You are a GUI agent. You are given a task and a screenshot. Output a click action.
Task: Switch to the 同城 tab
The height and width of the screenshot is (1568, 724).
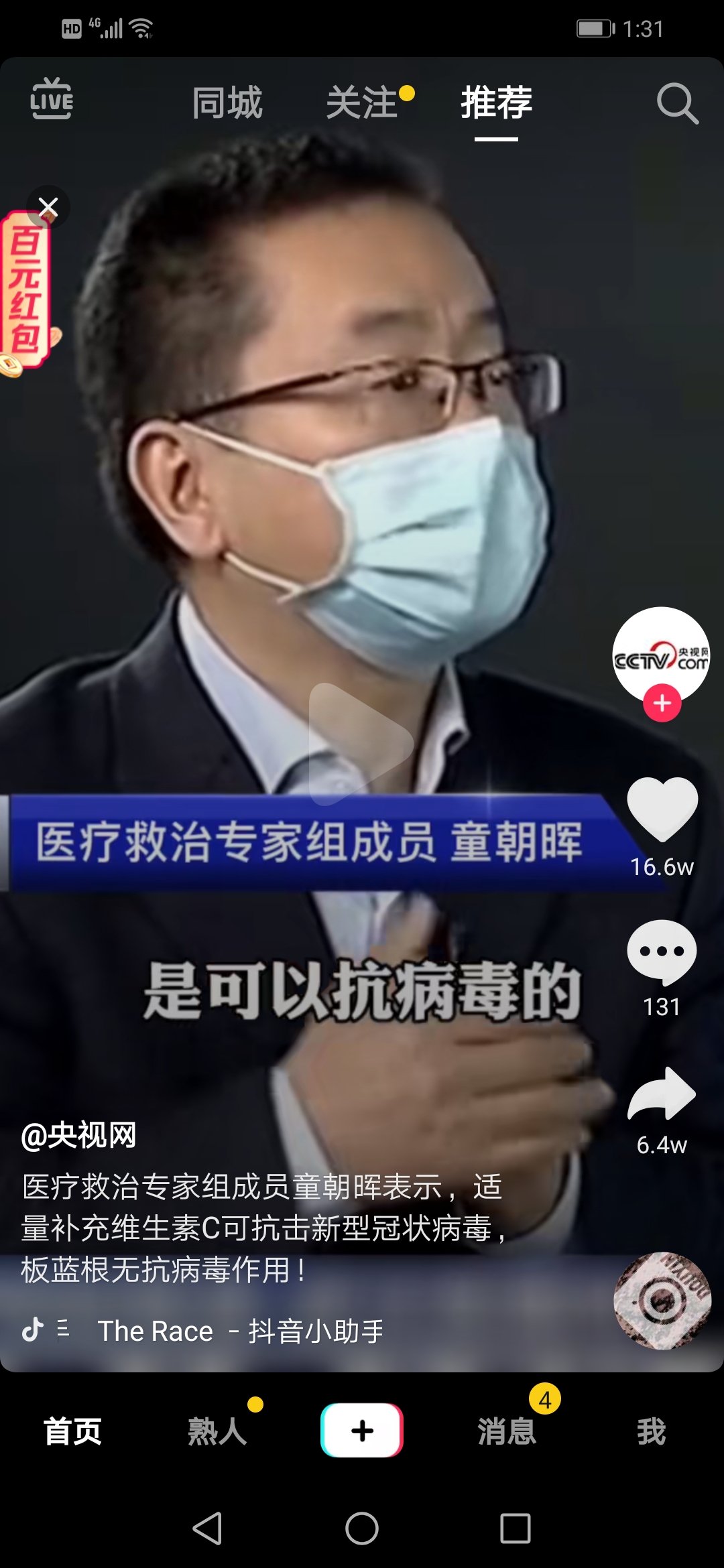coord(227,103)
